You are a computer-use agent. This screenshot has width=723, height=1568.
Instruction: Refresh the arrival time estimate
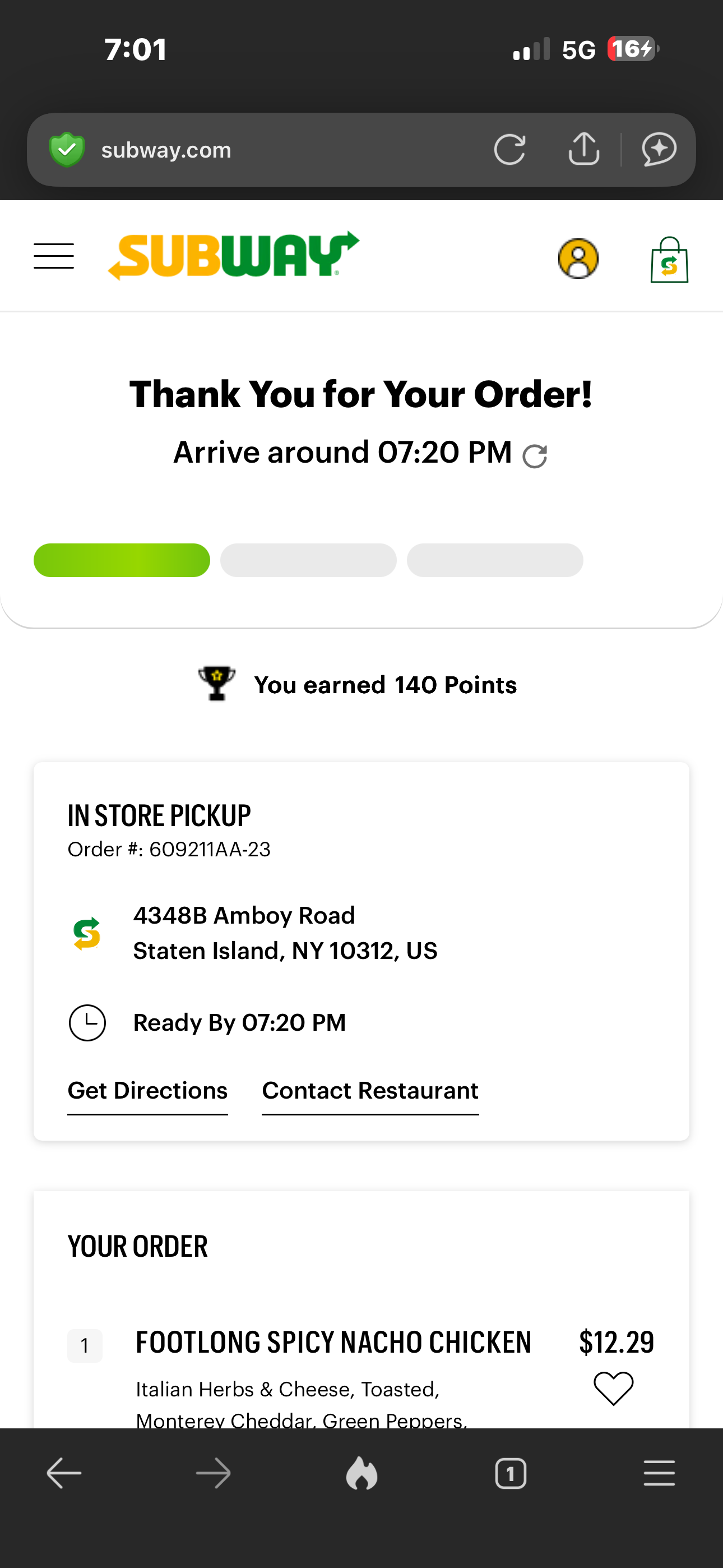pos(534,456)
